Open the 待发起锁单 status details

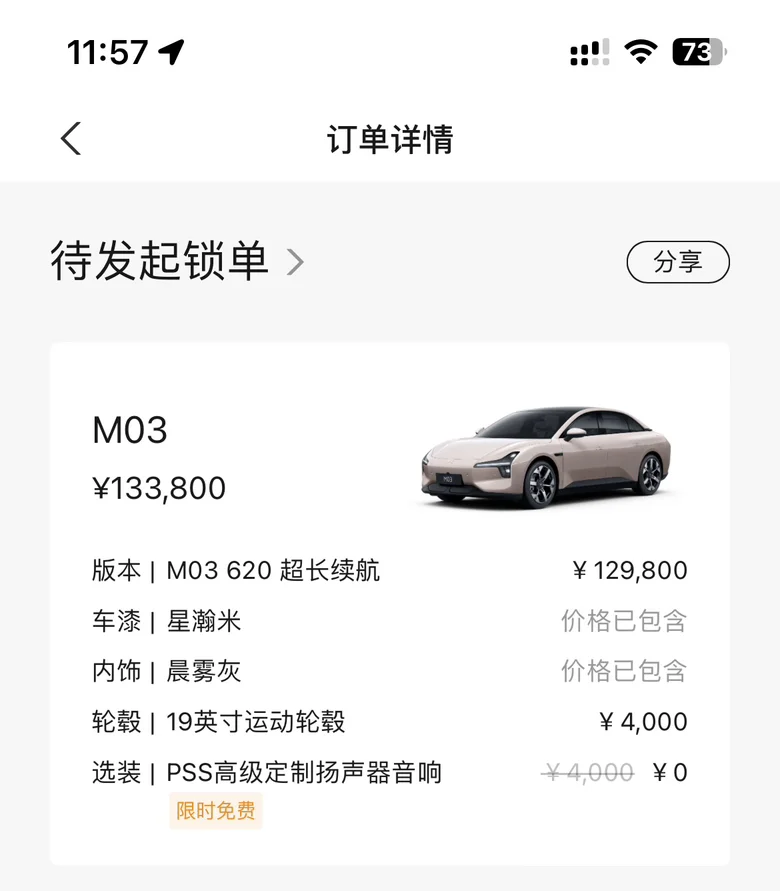177,261
